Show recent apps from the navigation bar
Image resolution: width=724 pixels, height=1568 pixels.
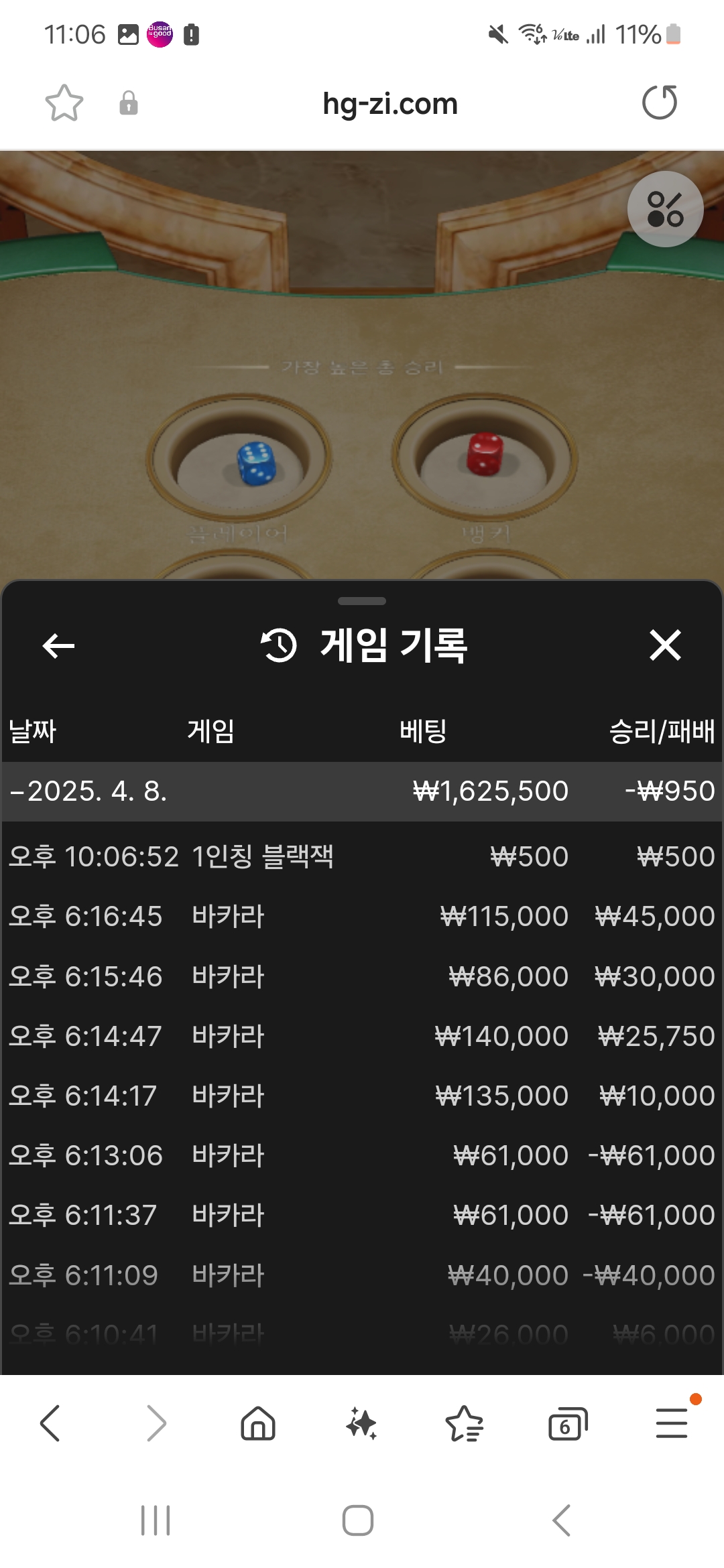click(x=156, y=1520)
